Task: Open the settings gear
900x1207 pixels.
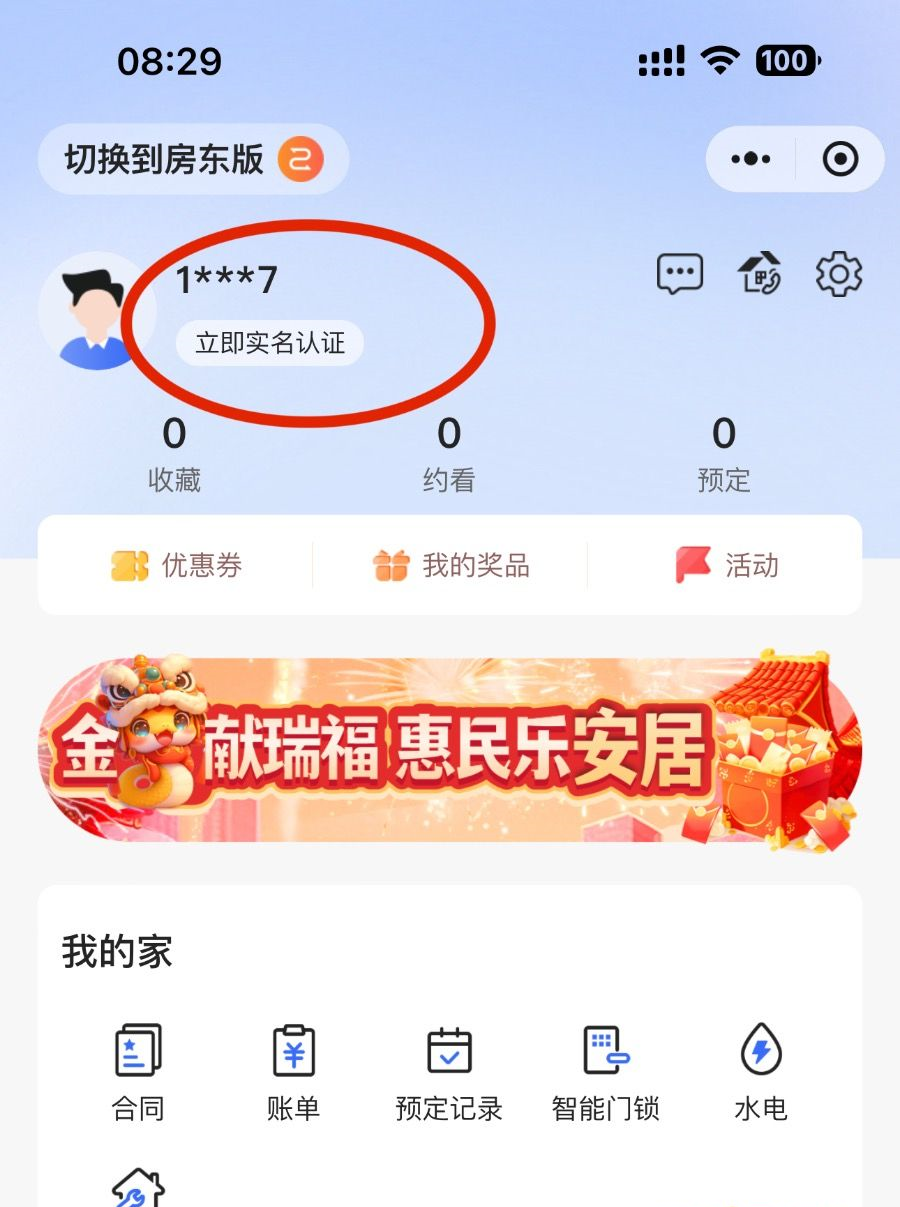Action: point(839,274)
